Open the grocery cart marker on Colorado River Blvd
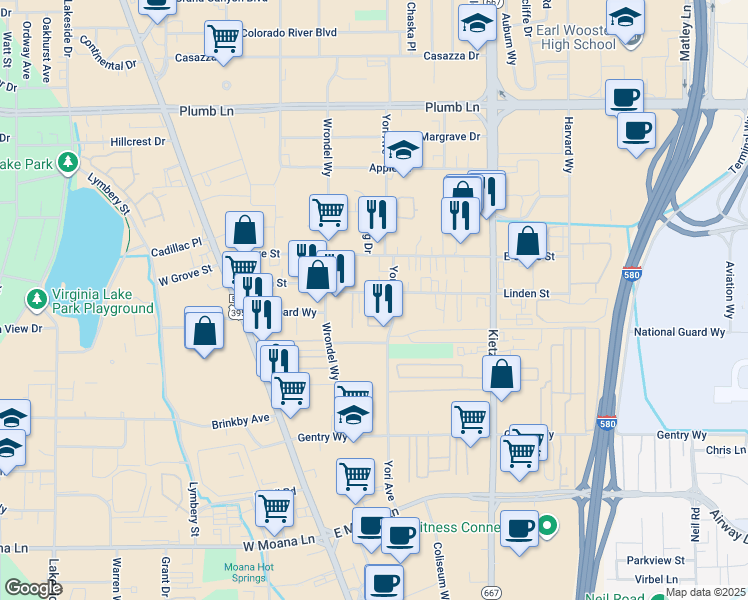748x600 pixels. [223, 40]
